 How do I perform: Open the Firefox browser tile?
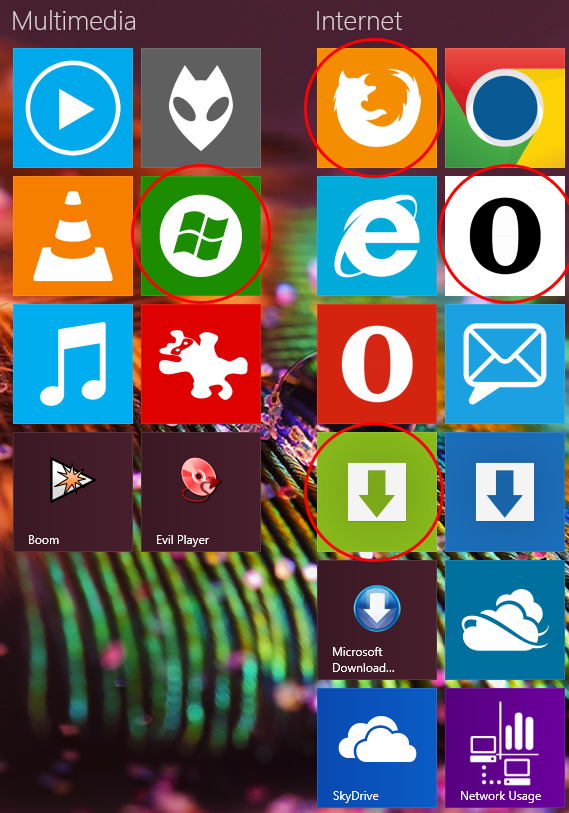tap(377, 108)
